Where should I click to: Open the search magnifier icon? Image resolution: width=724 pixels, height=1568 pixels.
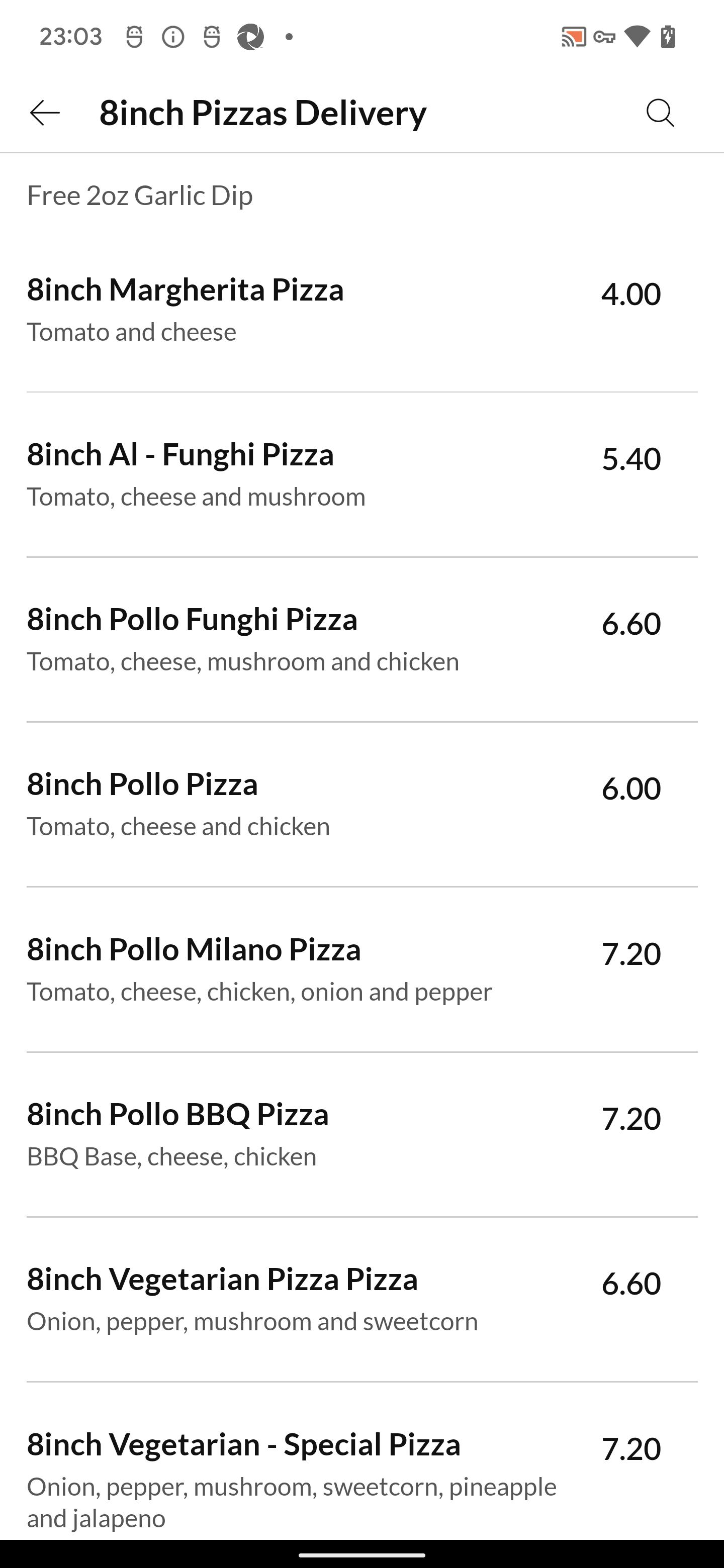click(660, 113)
